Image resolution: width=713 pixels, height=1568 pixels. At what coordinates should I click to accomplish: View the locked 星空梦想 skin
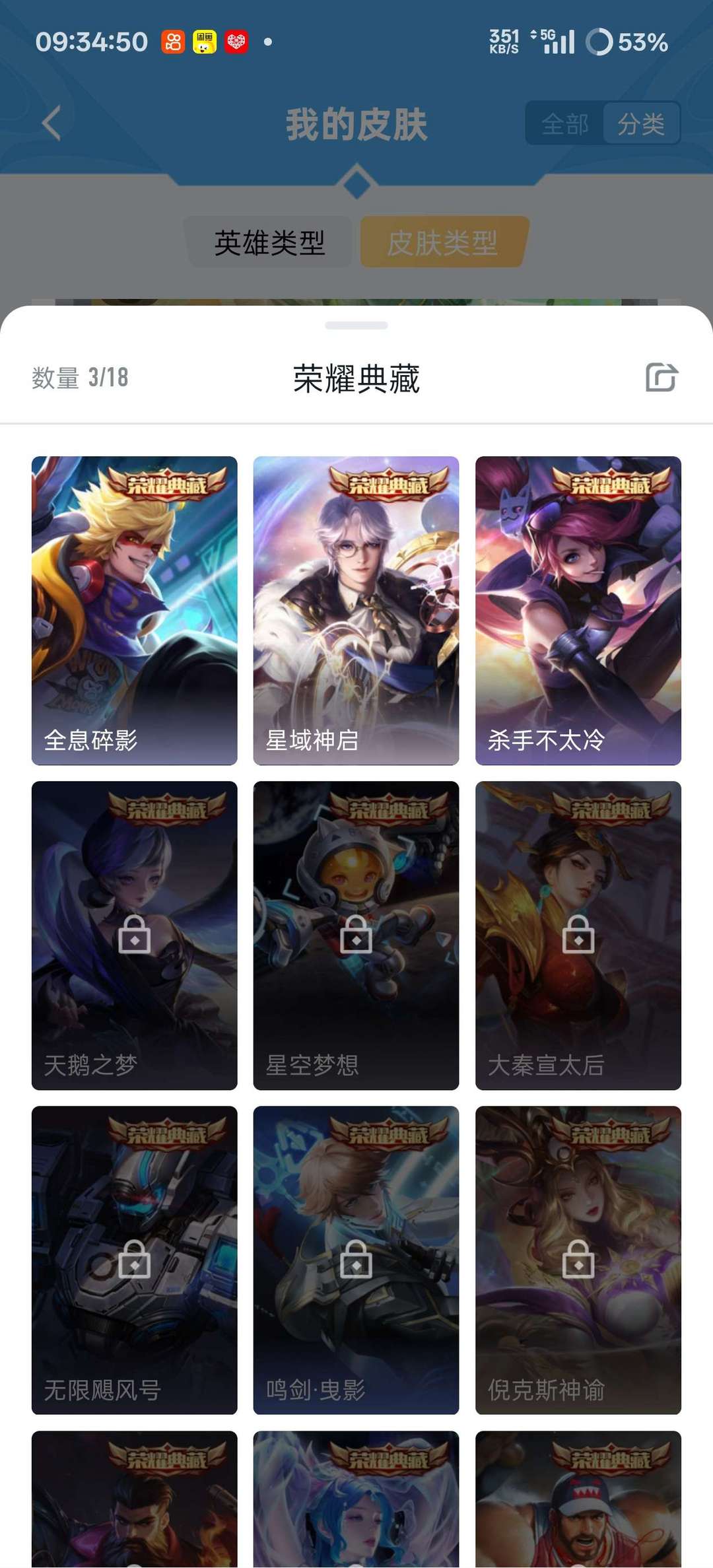356,935
